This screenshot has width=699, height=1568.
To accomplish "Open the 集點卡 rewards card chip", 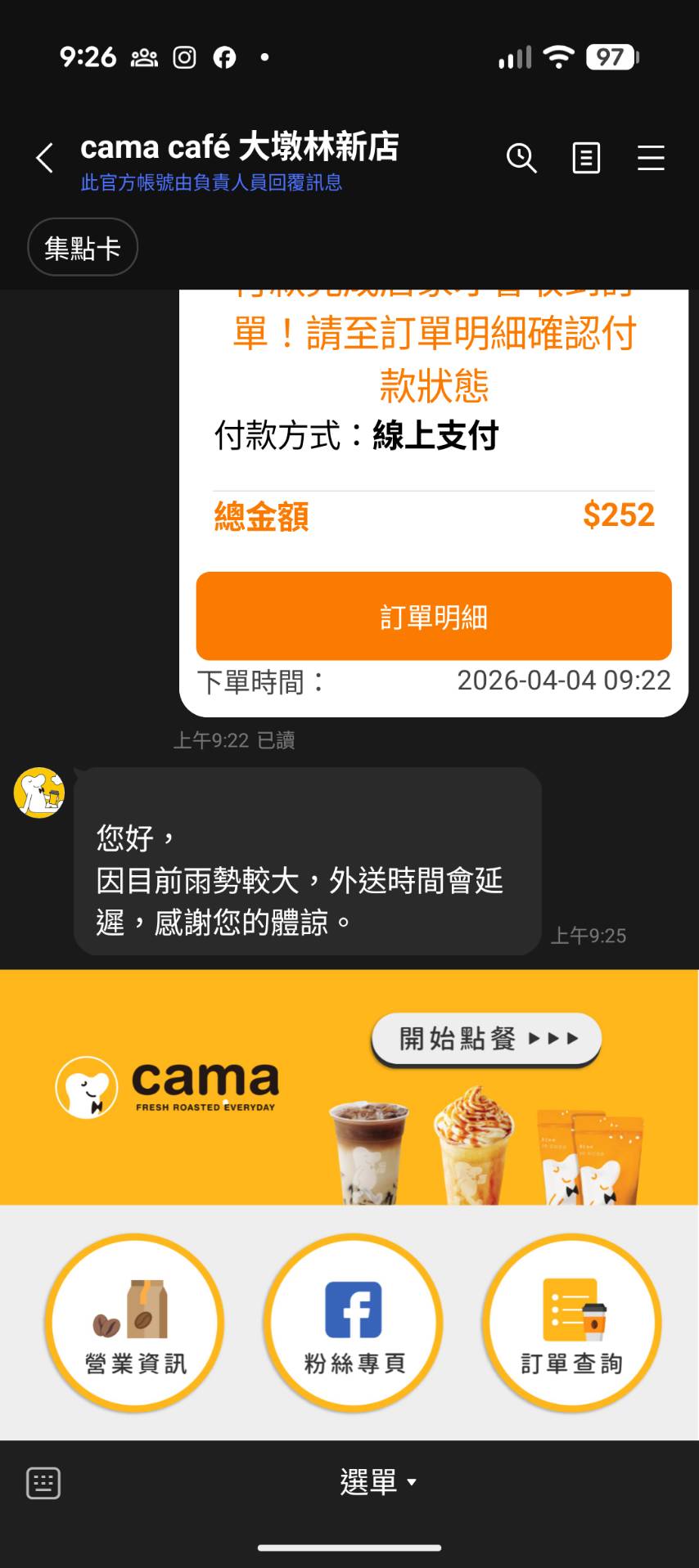I will (x=83, y=247).
